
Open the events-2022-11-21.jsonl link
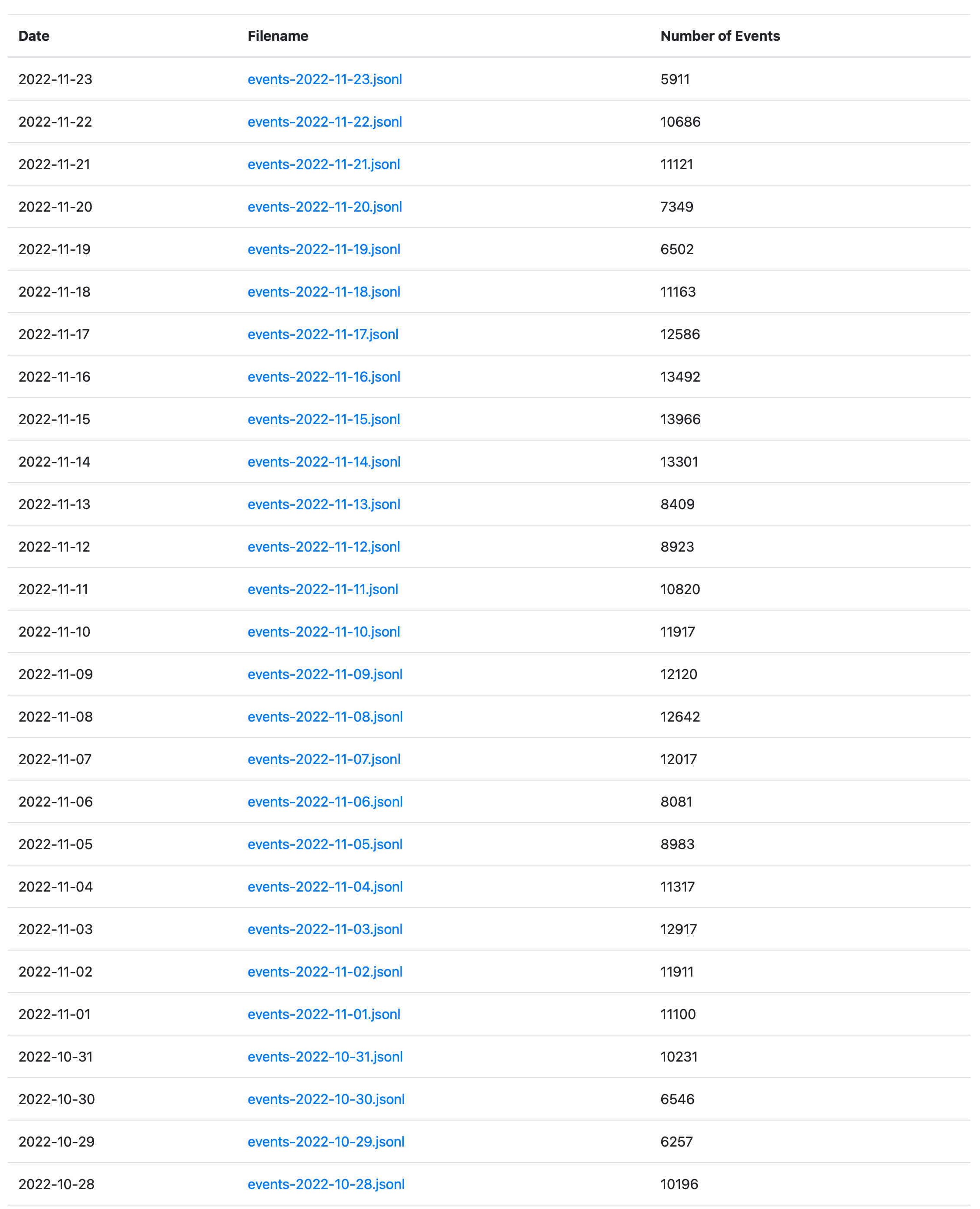click(324, 164)
